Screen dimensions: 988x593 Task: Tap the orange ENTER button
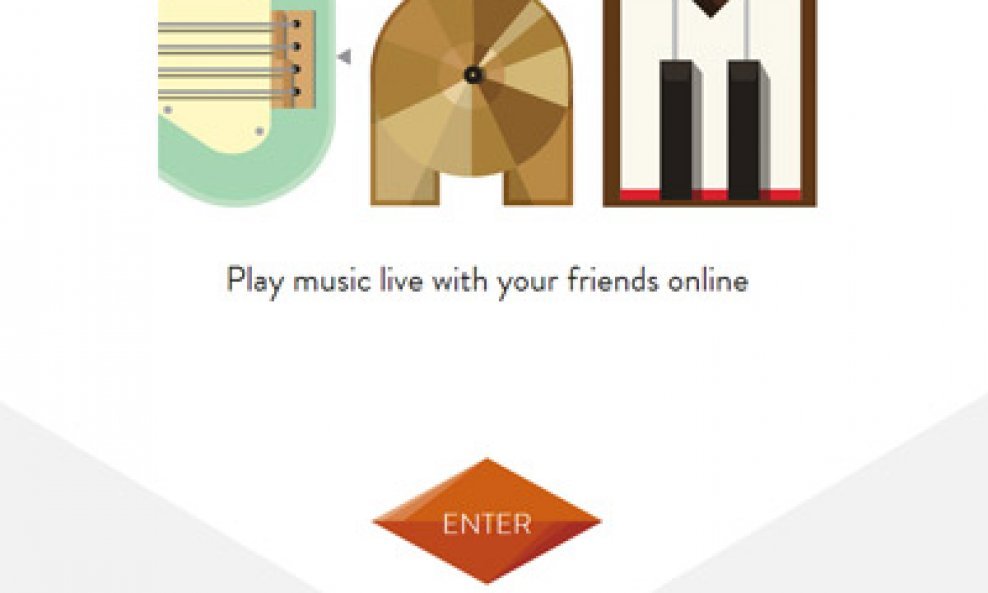[487, 522]
